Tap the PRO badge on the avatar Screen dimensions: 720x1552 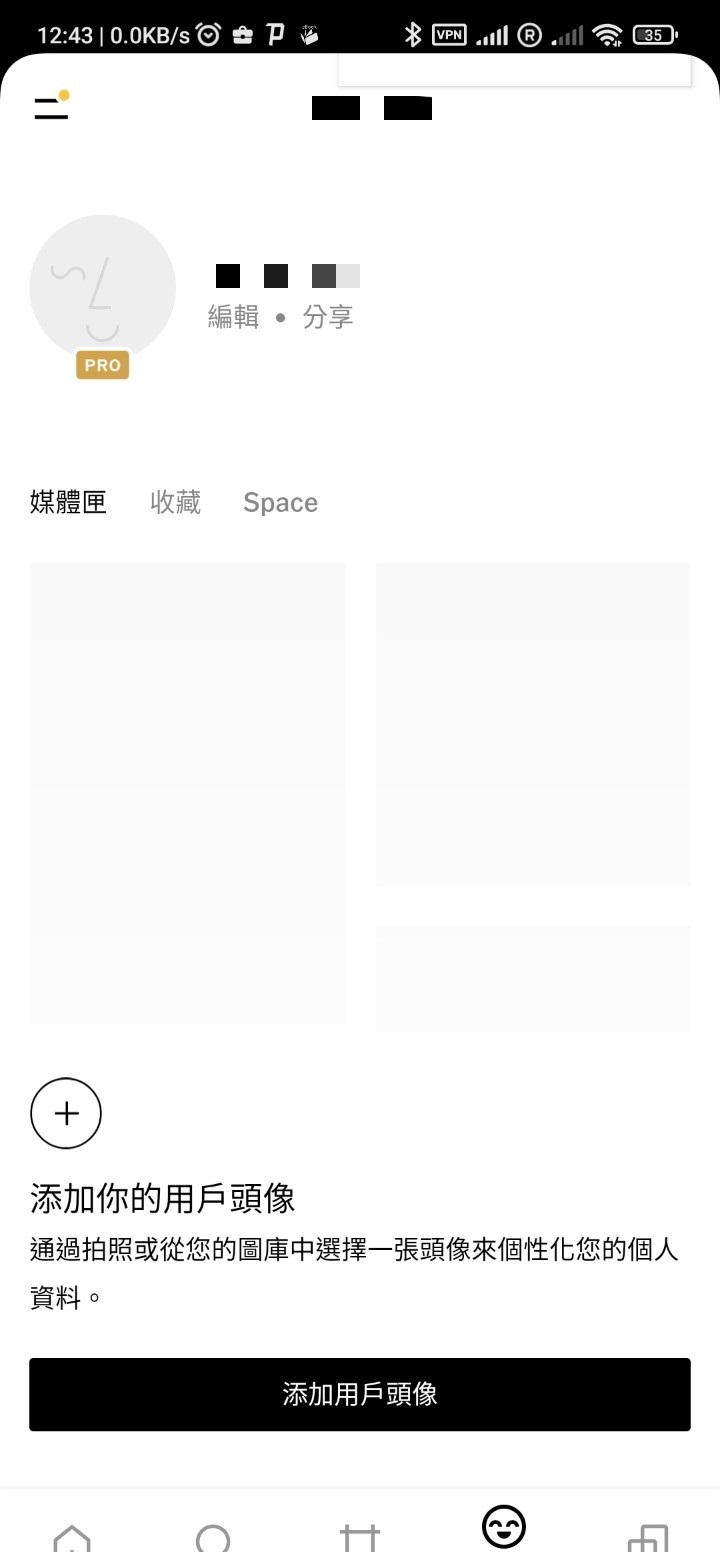[x=101, y=364]
